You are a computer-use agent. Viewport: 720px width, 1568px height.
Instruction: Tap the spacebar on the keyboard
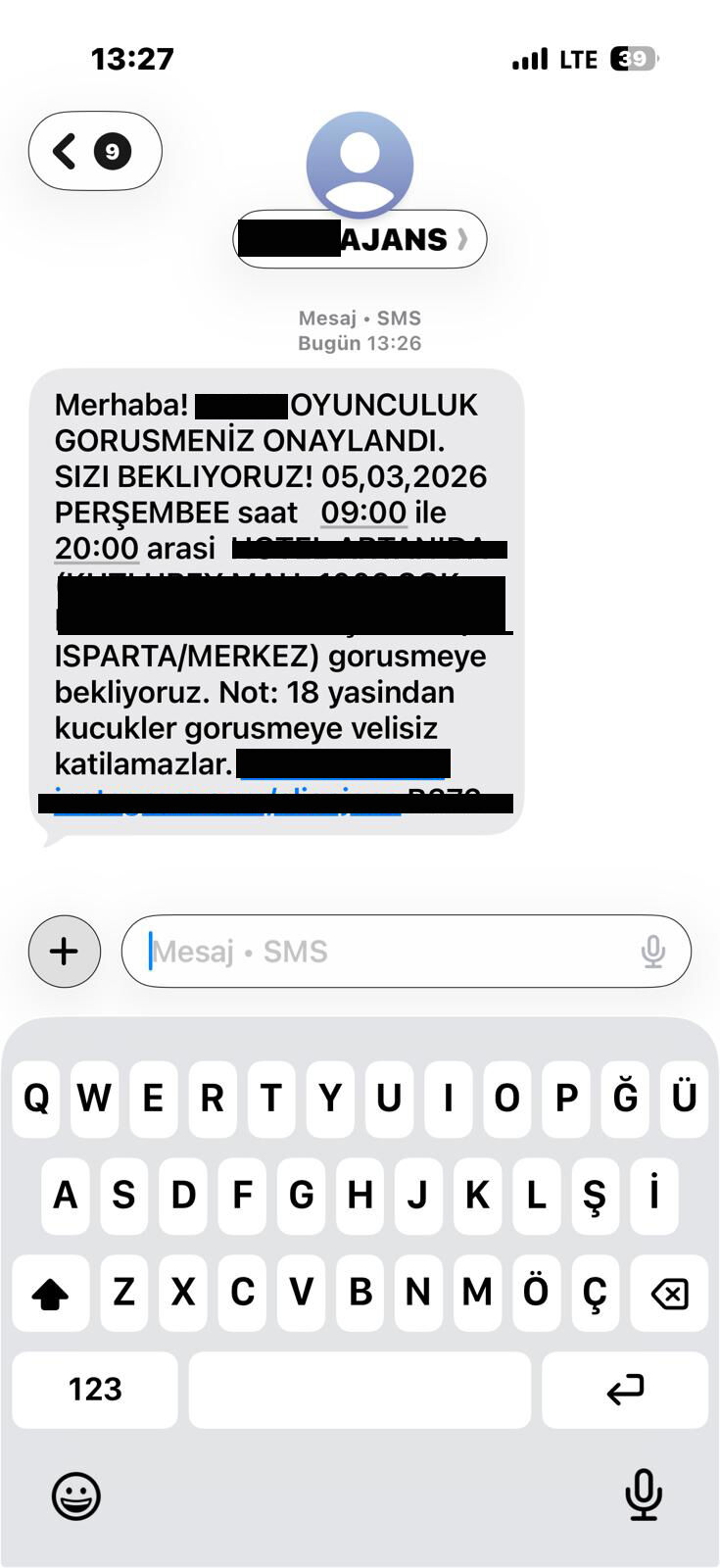(360, 1389)
